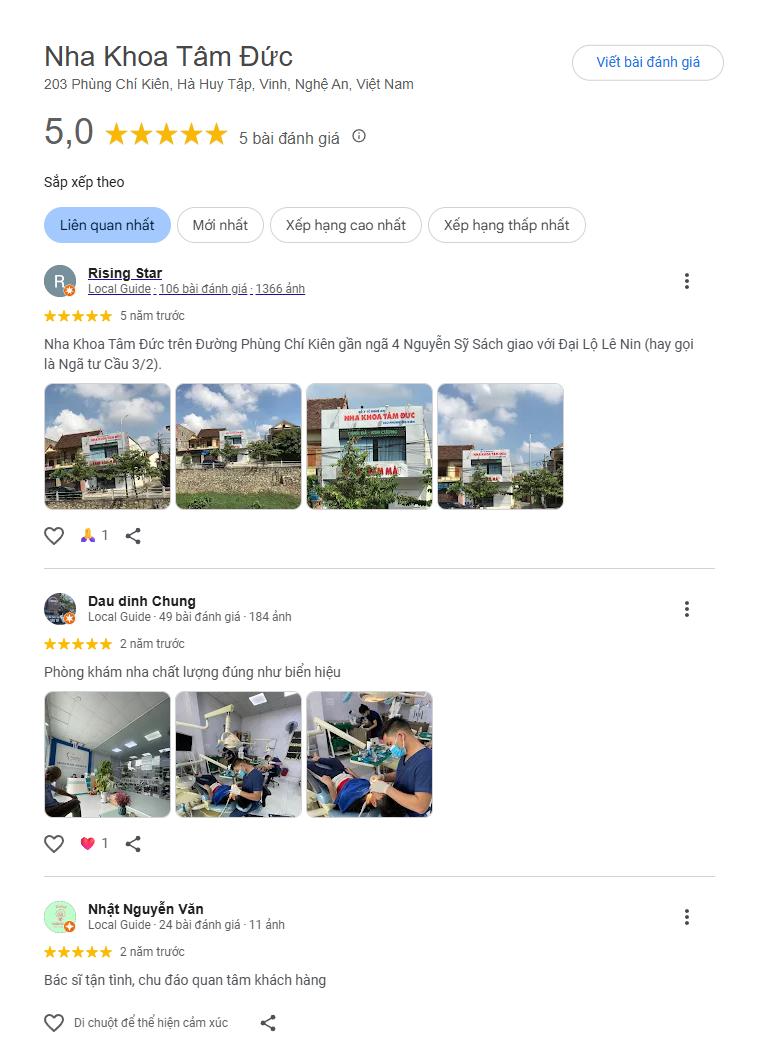
Task: Switch to the 'Liên quan nhất' sorting tab
Action: (x=108, y=225)
